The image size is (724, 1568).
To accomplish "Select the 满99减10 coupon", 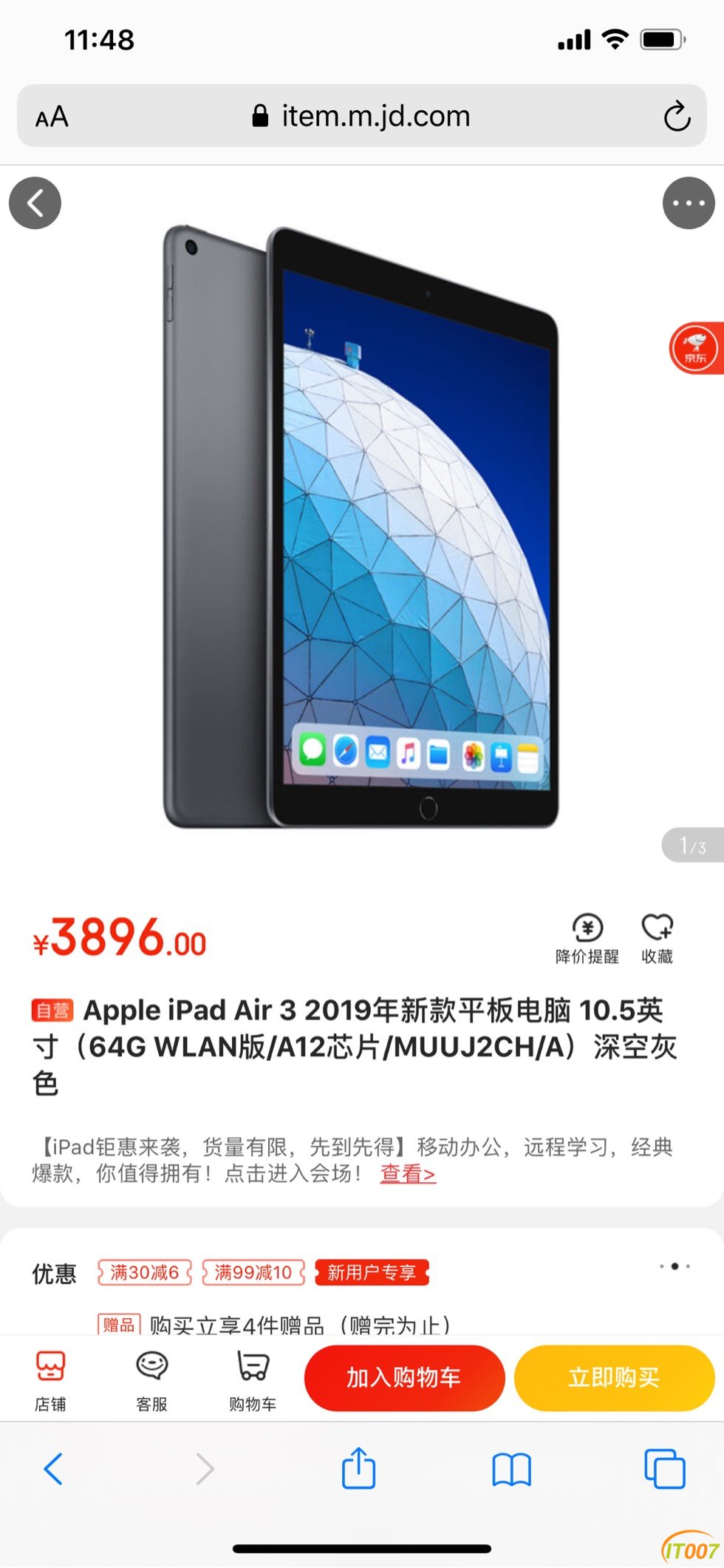I will pyautogui.click(x=253, y=1272).
